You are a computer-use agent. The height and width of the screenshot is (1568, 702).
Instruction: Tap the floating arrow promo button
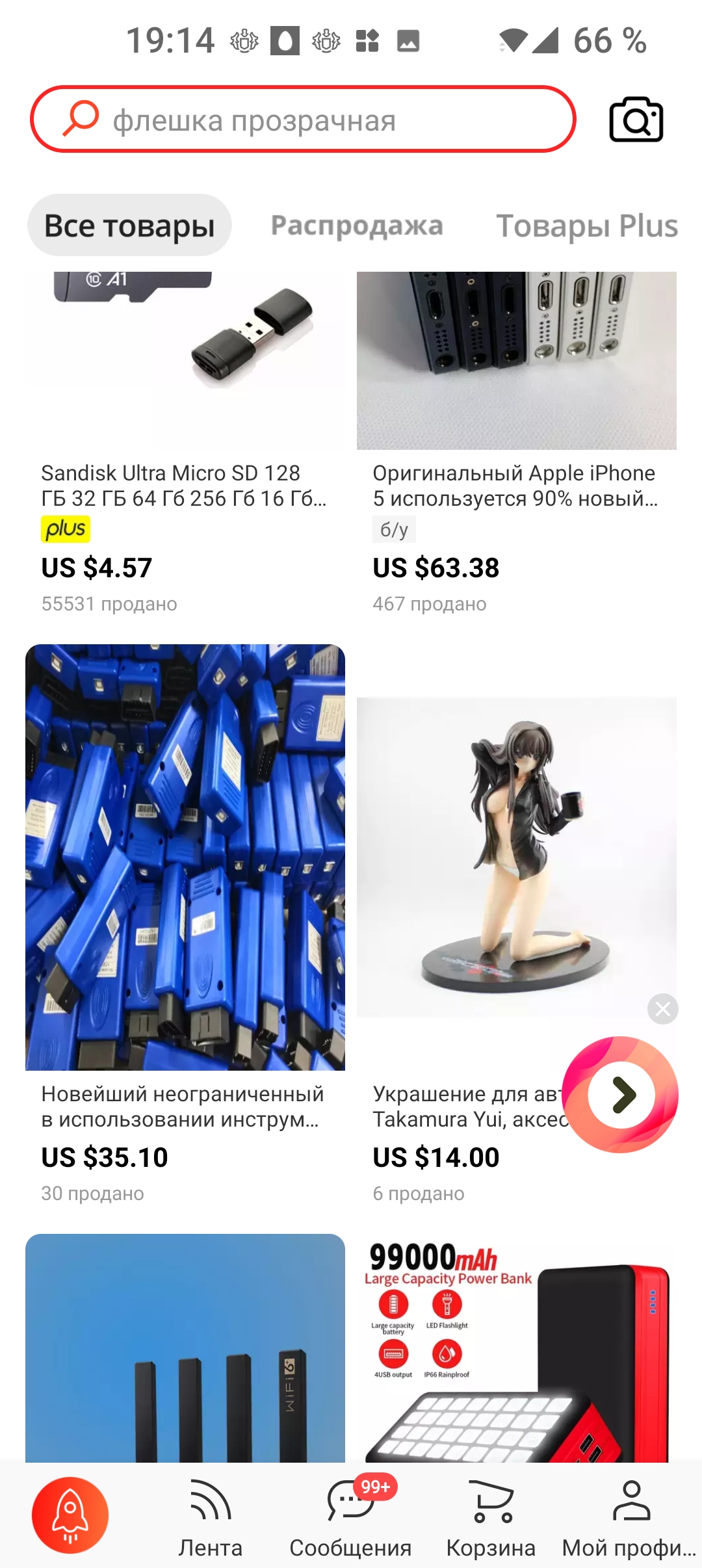pyautogui.click(x=620, y=1095)
